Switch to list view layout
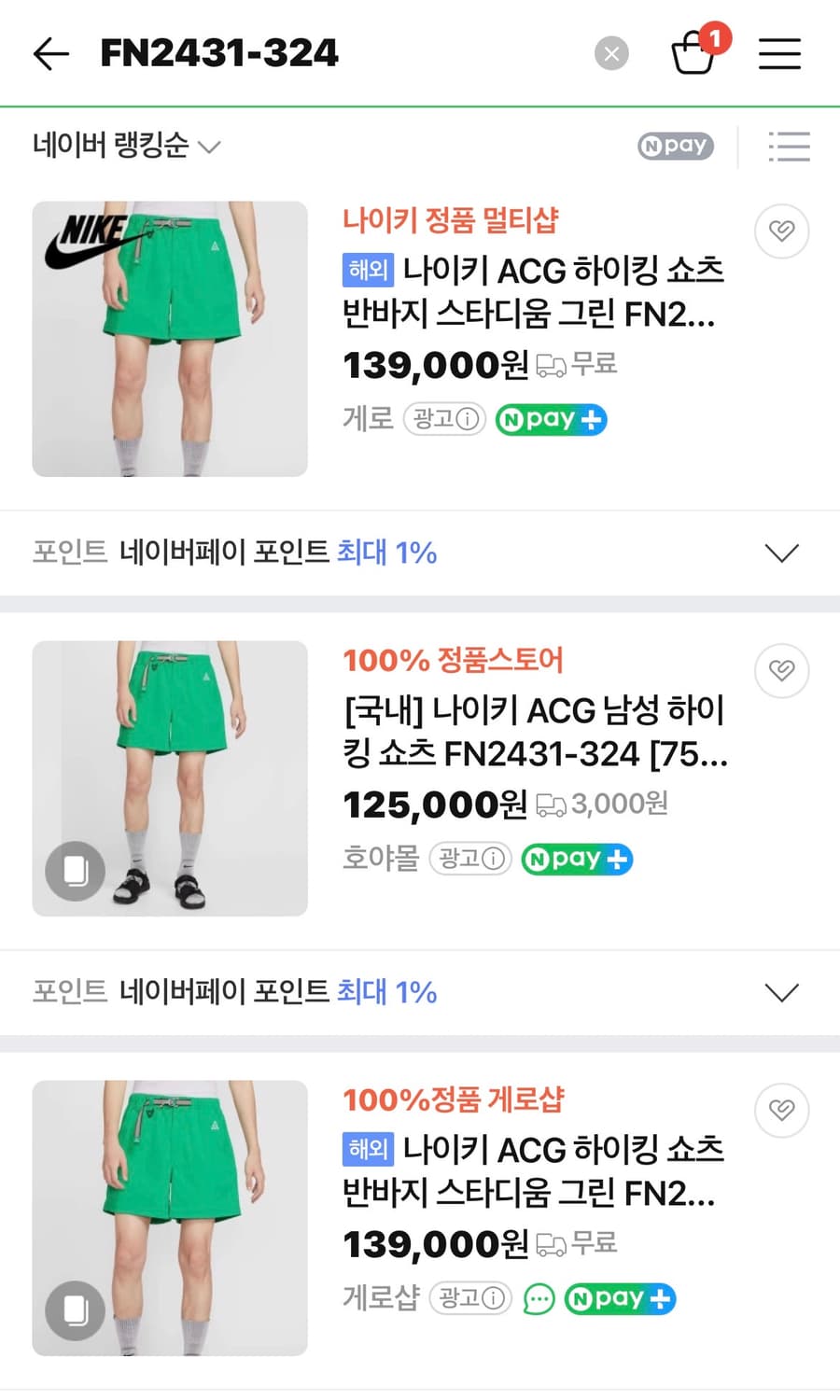Viewport: 840px width, 1400px height. click(x=789, y=146)
